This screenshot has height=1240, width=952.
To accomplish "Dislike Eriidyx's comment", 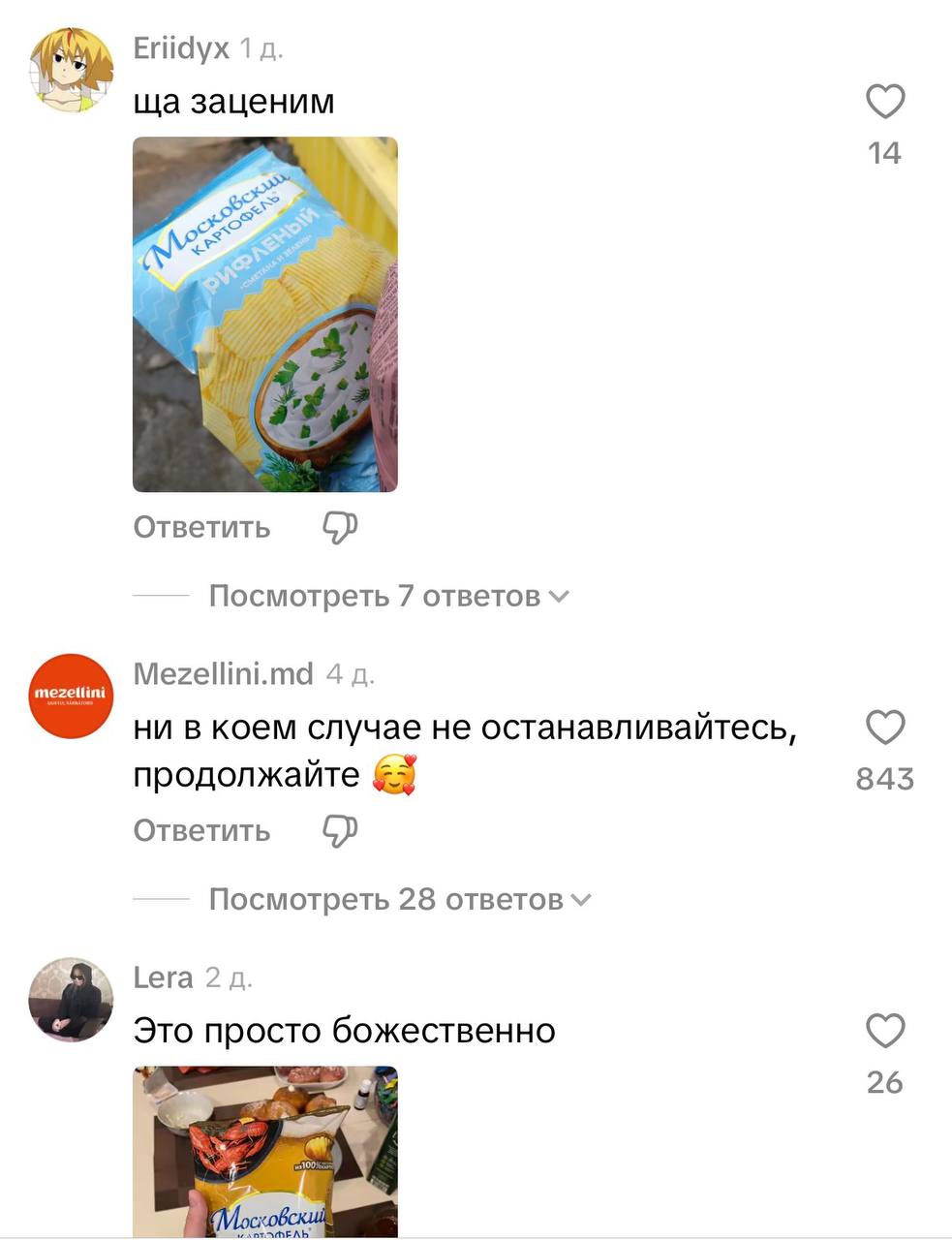I will coord(339,528).
